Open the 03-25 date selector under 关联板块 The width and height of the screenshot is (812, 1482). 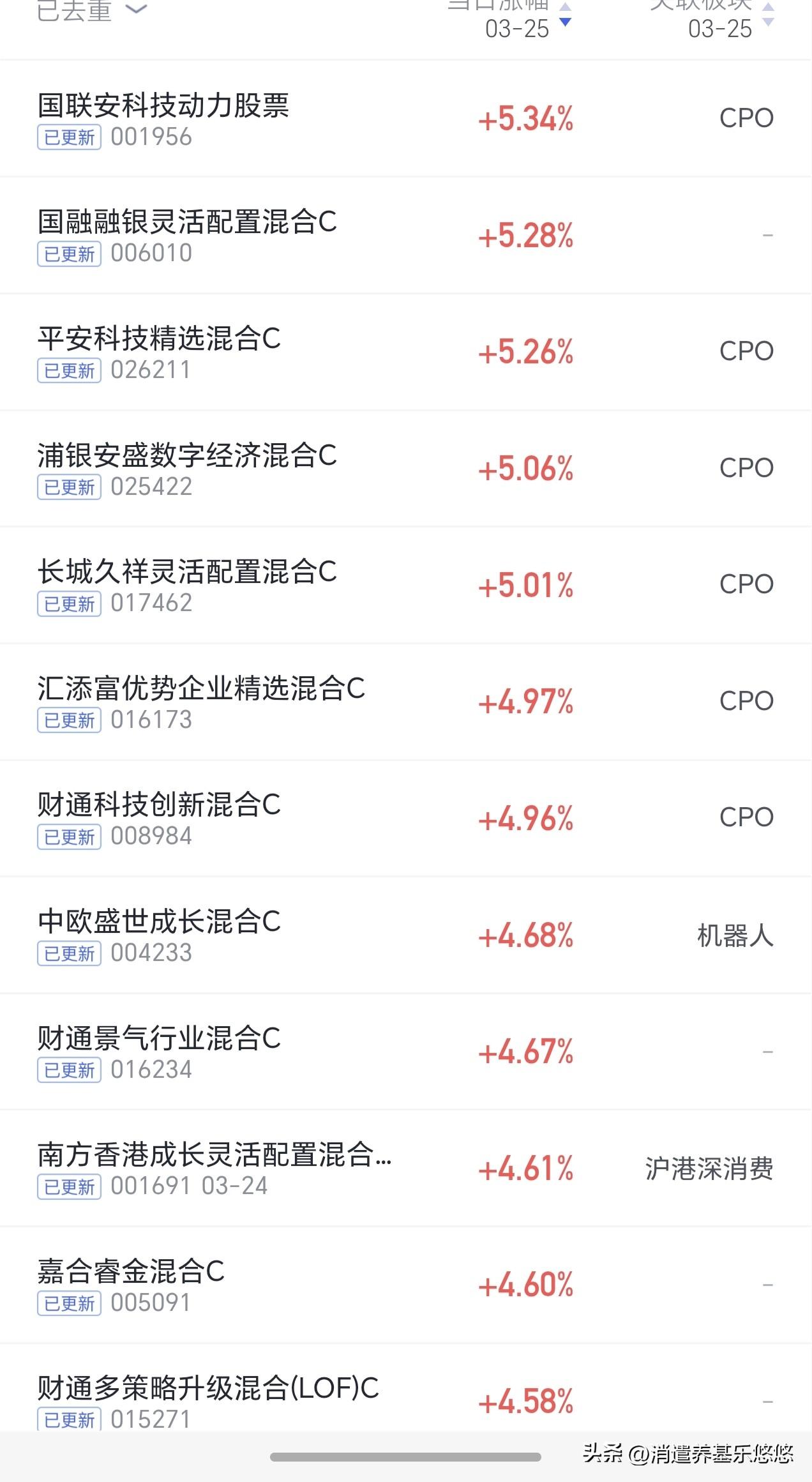tap(721, 29)
